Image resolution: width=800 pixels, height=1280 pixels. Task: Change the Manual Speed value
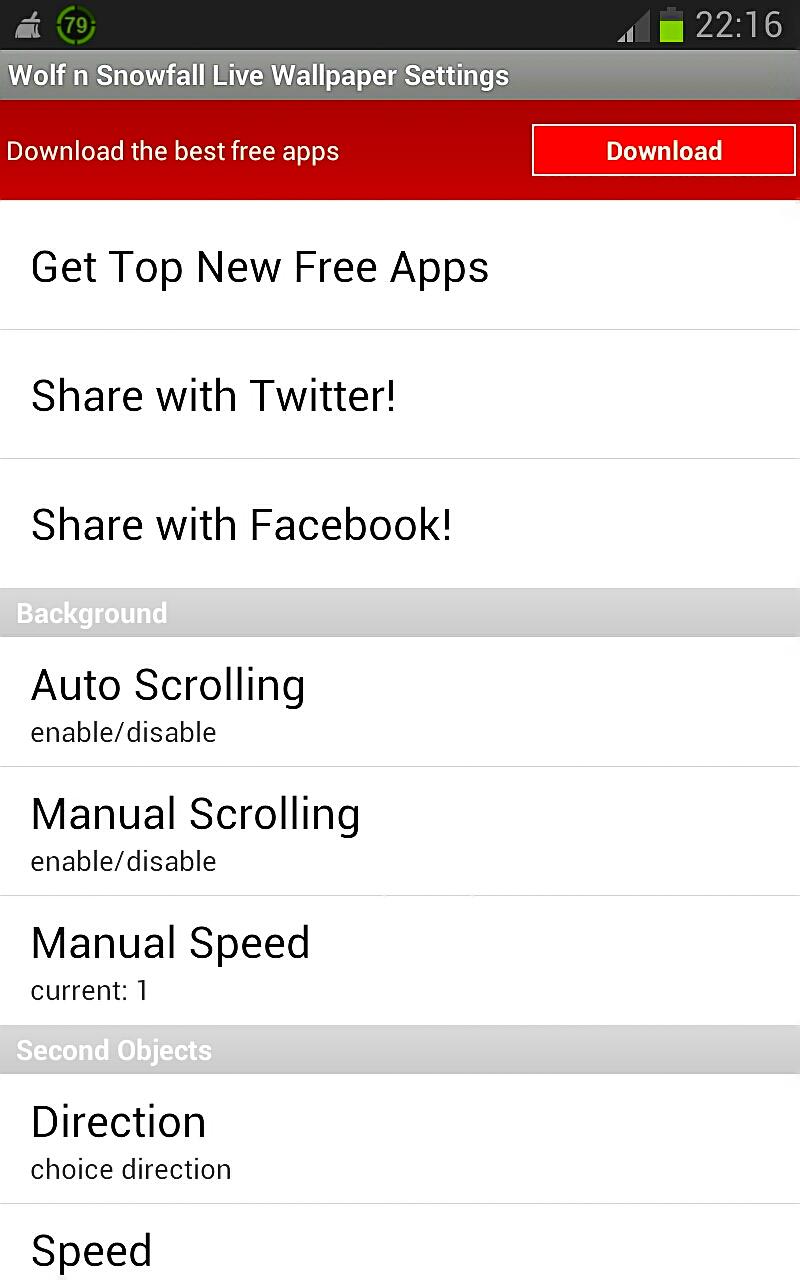point(400,960)
